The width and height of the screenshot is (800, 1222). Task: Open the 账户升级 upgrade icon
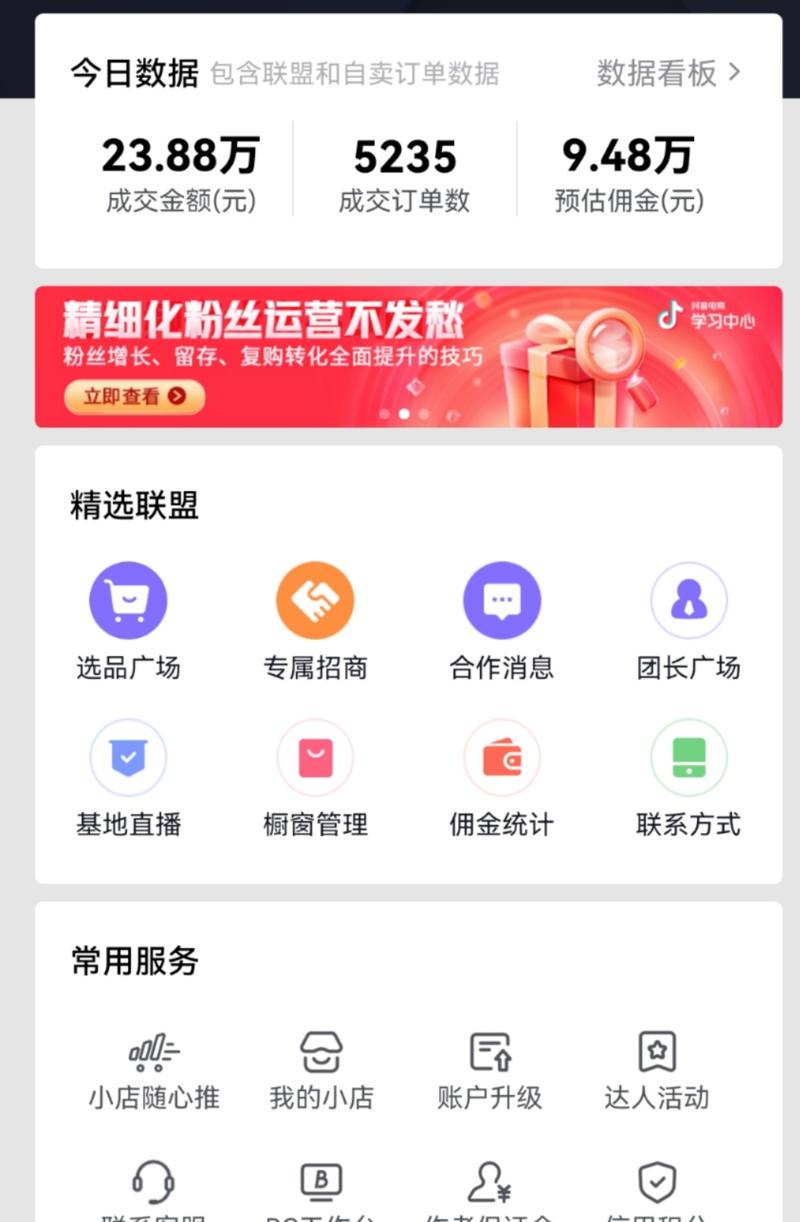pos(488,1052)
